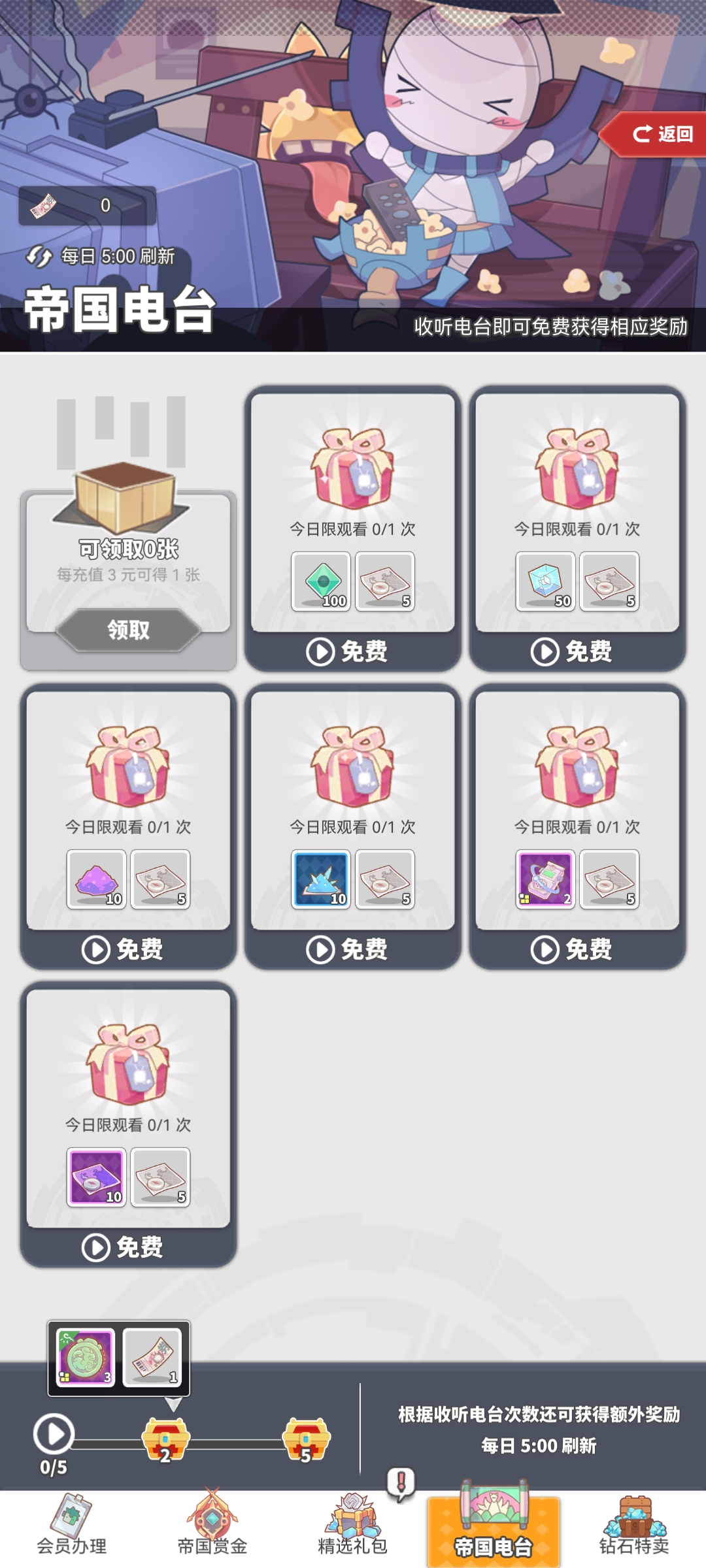This screenshot has height=1568, width=706.
Task: Watch free broadcast for 50 crystal cubes
Action: click(577, 651)
